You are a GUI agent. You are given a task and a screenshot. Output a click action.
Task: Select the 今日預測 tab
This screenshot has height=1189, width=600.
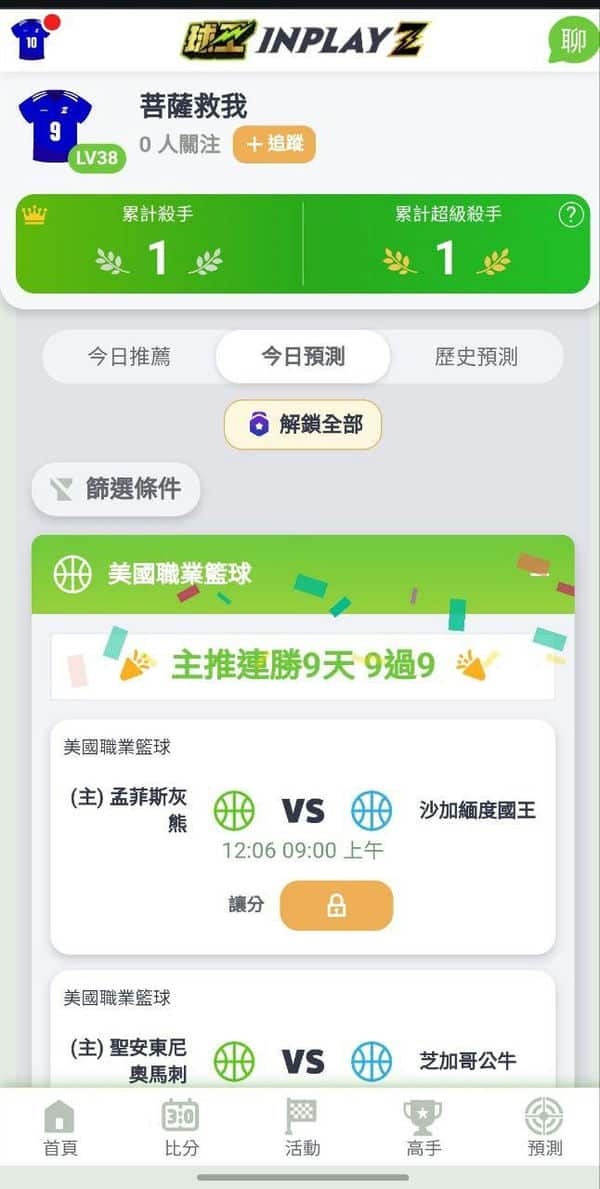pyautogui.click(x=303, y=356)
